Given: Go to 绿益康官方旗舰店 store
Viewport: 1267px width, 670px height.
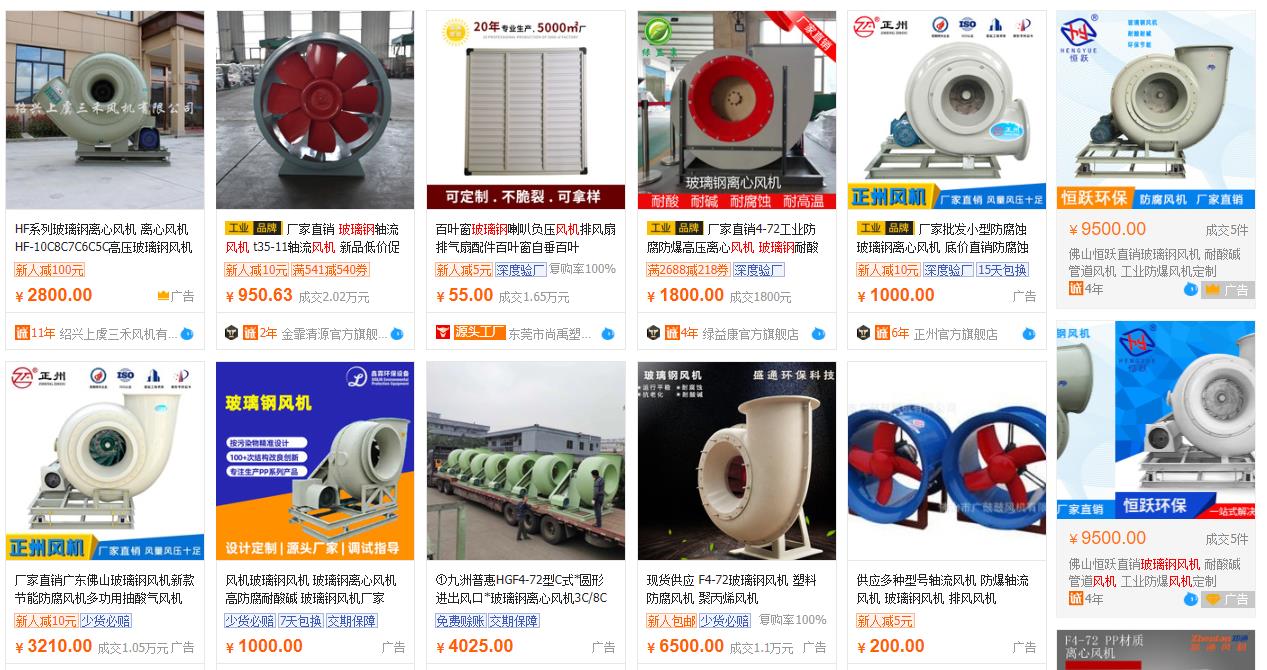Looking at the screenshot, I should click(753, 334).
